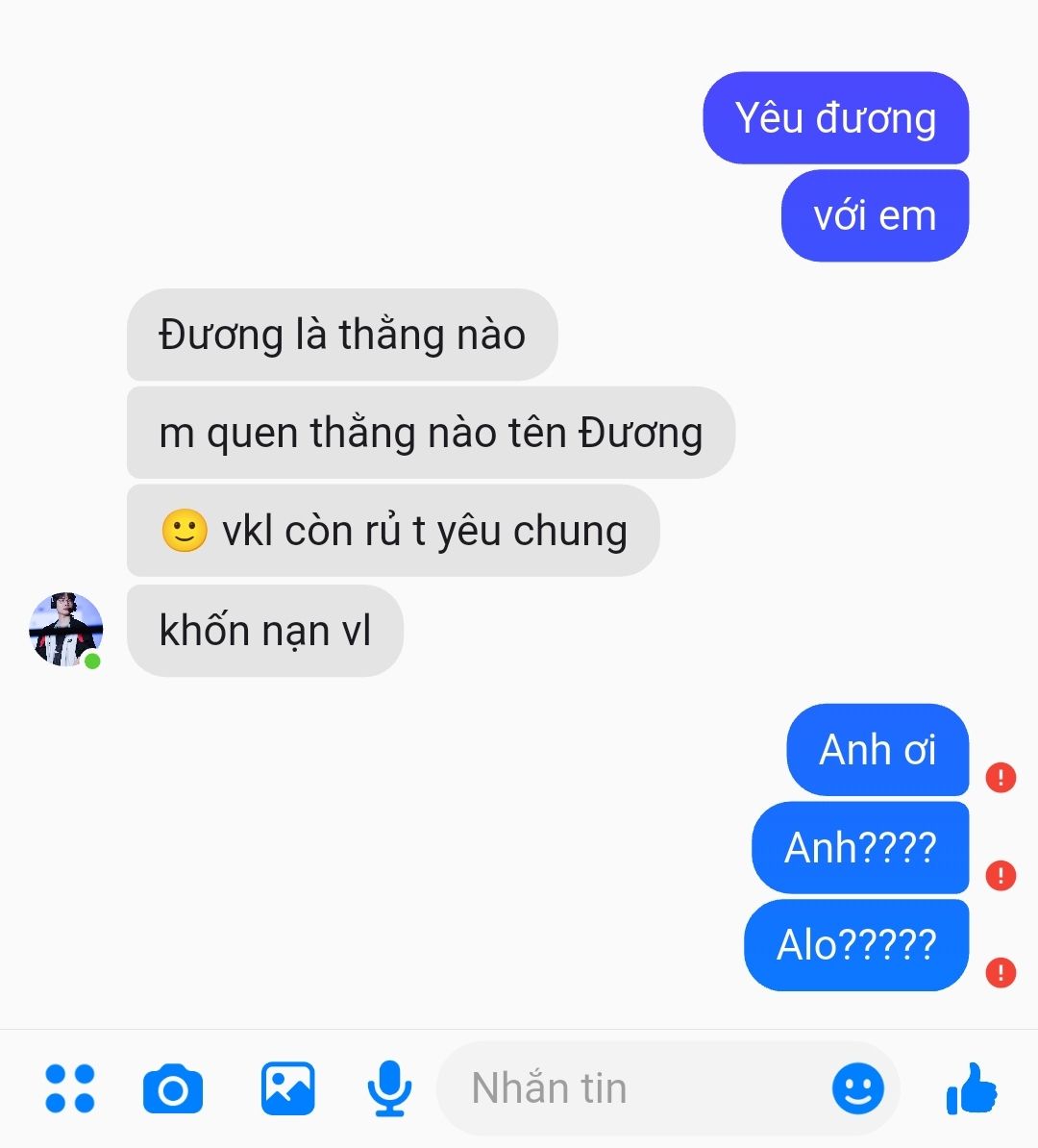This screenshot has width=1038, height=1148.
Task: Open the four-dot more actions menu
Action: 70,1088
